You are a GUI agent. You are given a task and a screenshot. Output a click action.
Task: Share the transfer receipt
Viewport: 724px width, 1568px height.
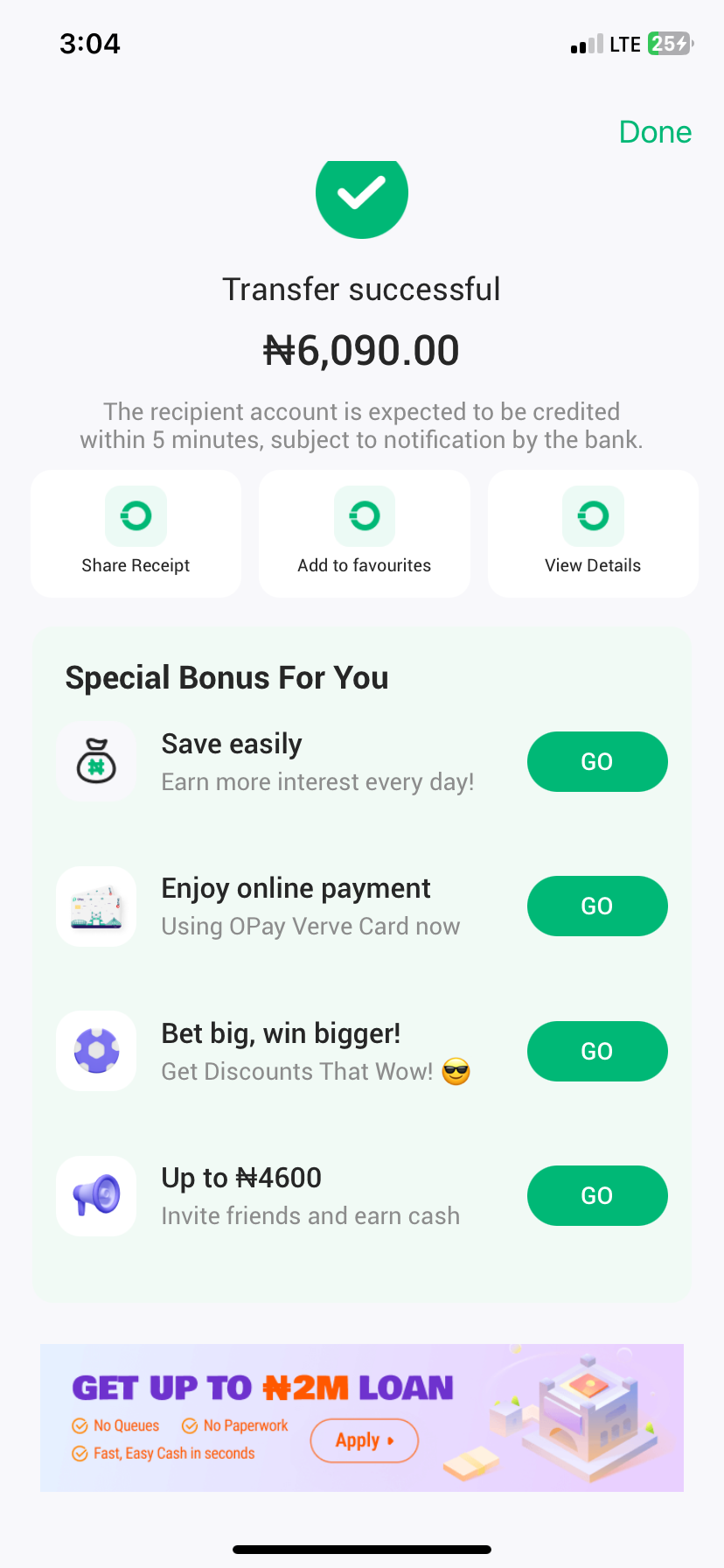point(136,534)
